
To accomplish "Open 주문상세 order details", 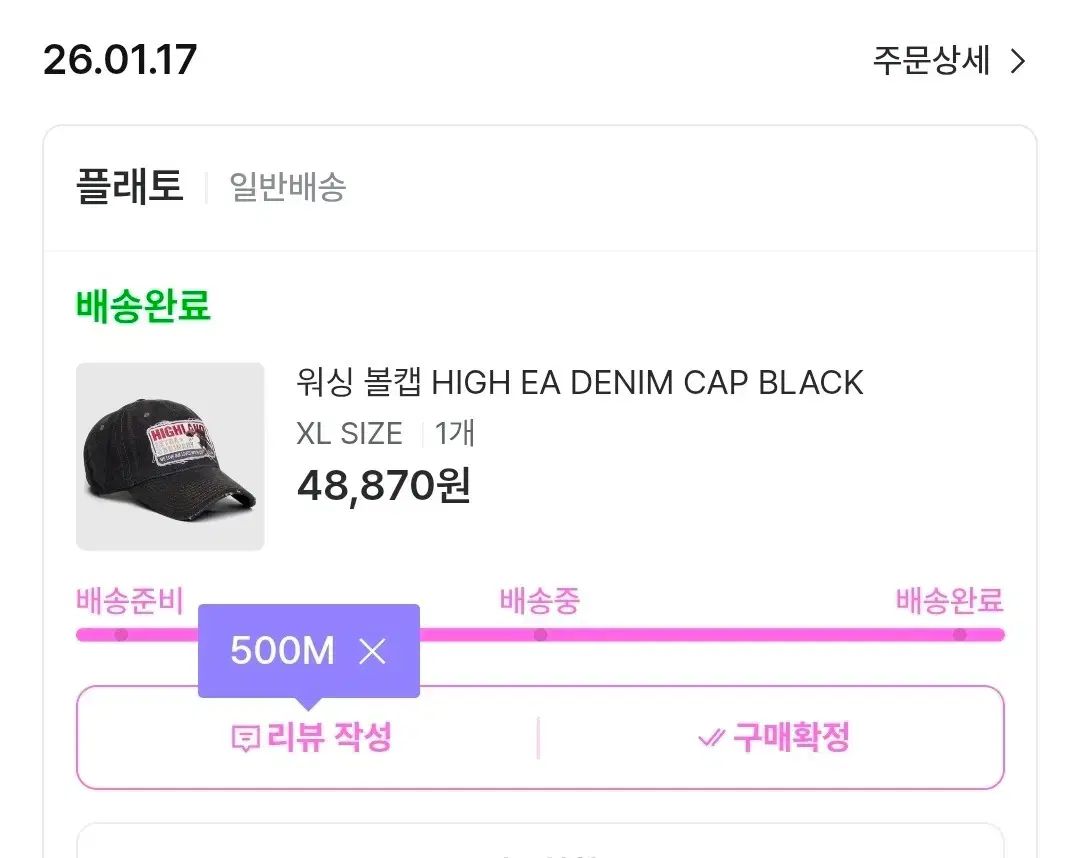I will pyautogui.click(x=948, y=61).
